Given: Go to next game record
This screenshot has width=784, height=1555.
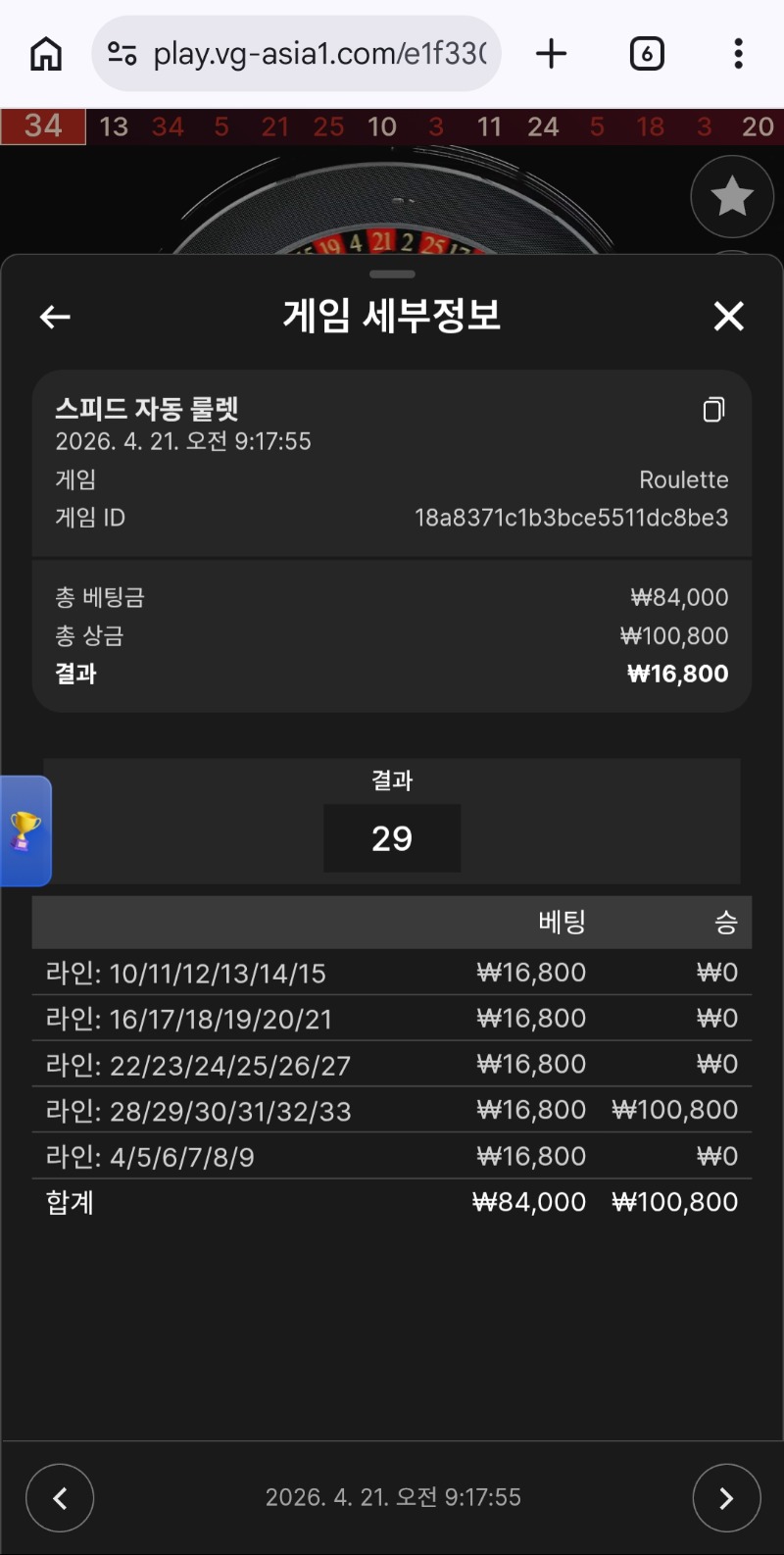Looking at the screenshot, I should click(726, 1497).
